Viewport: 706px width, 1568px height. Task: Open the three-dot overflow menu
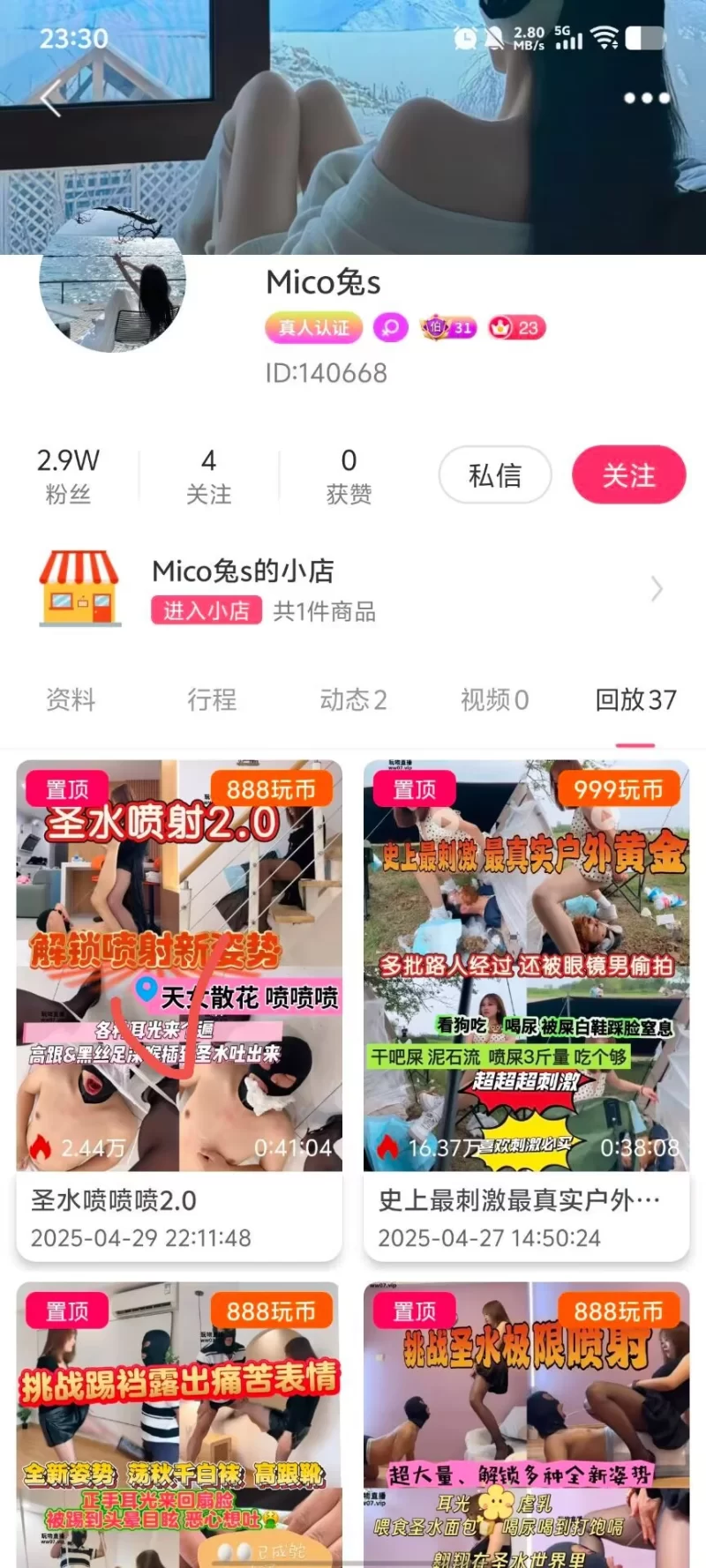pos(646,98)
